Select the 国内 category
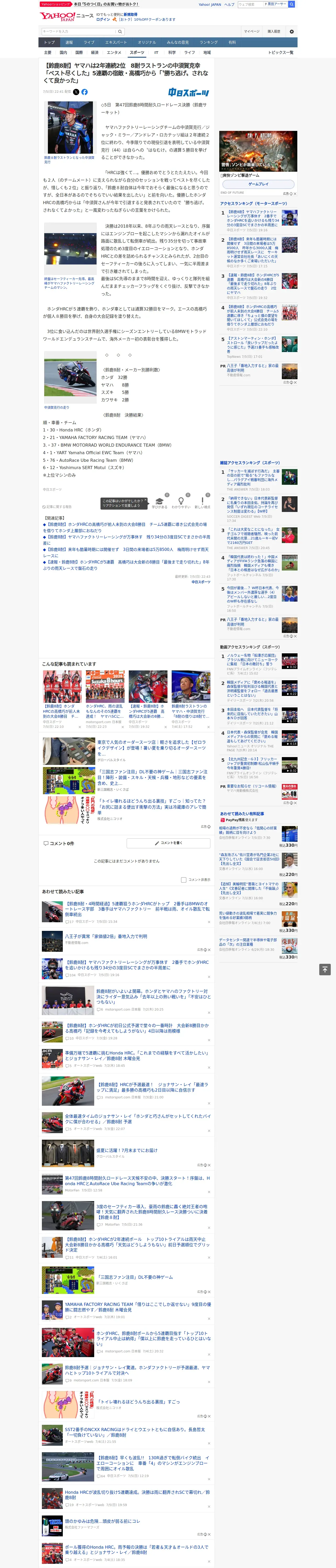This screenshot has height=1568, width=336. tap(63, 52)
